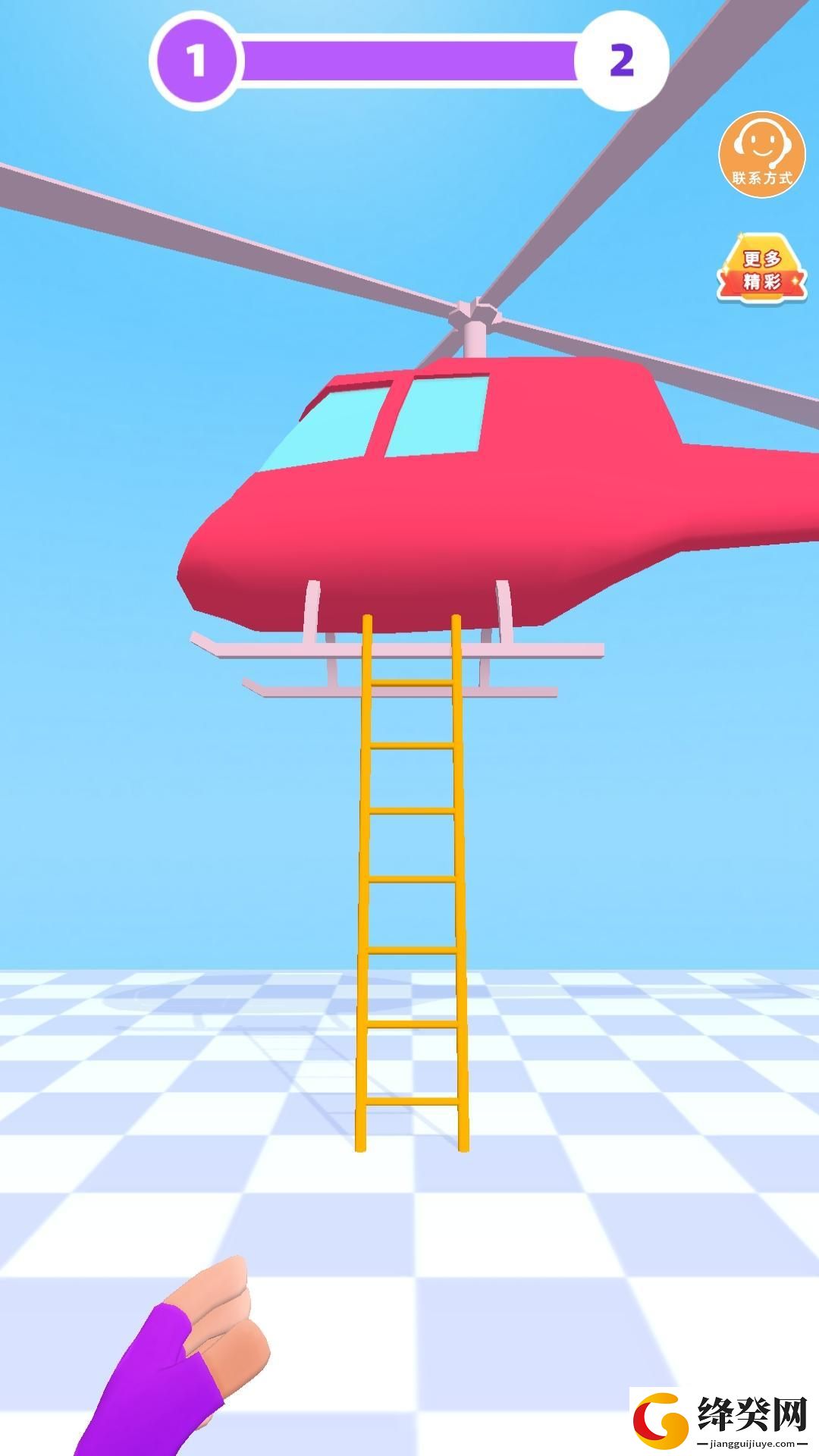Tap the 更多精彩 more games badge
The width and height of the screenshot is (819, 1456).
(x=761, y=270)
